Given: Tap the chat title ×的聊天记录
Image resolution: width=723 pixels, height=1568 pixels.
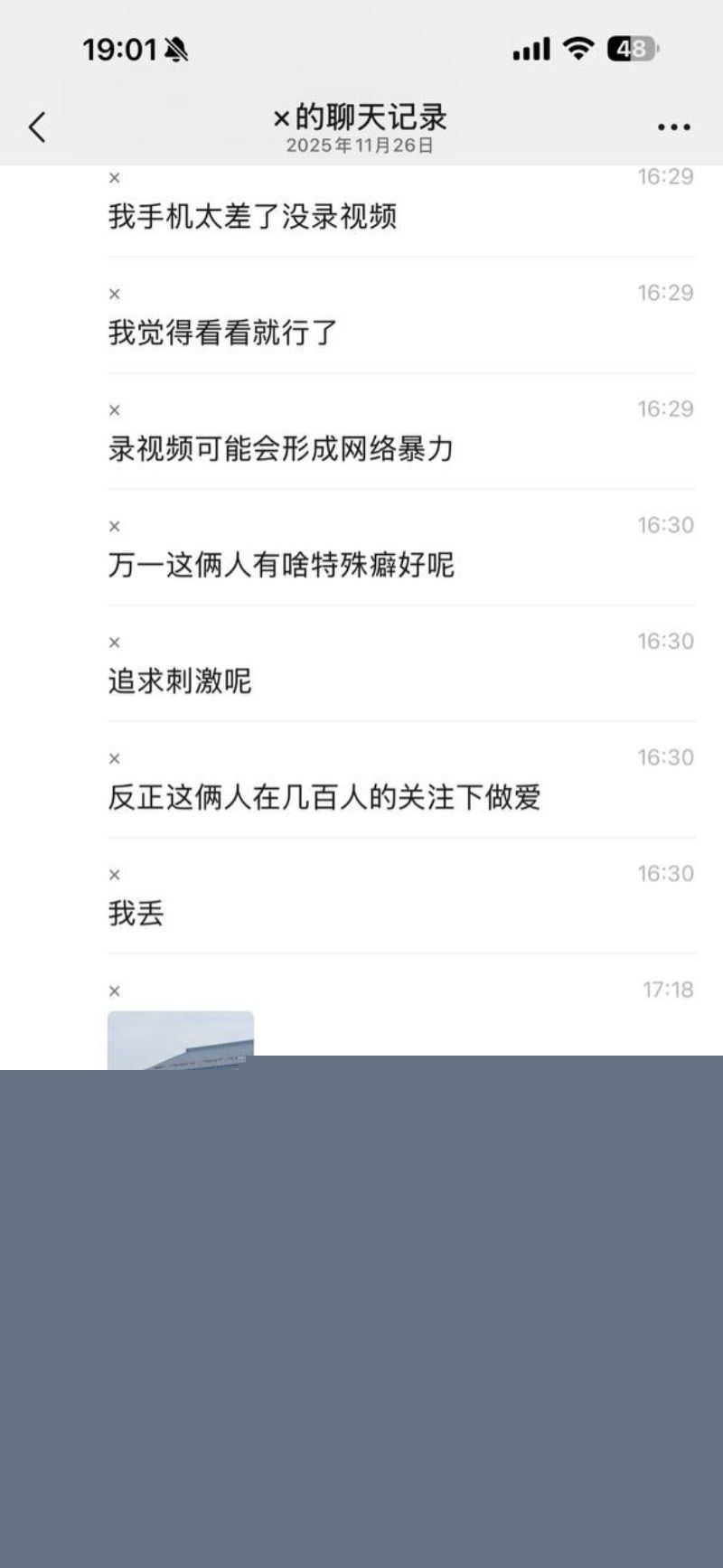Looking at the screenshot, I should click(x=361, y=117).
